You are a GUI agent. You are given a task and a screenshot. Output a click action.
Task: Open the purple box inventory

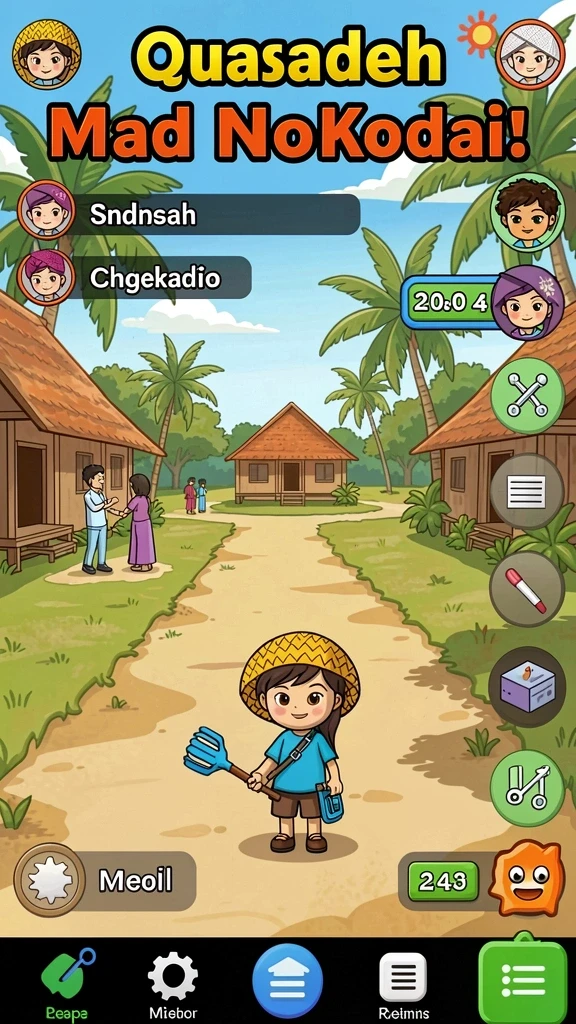click(x=526, y=686)
